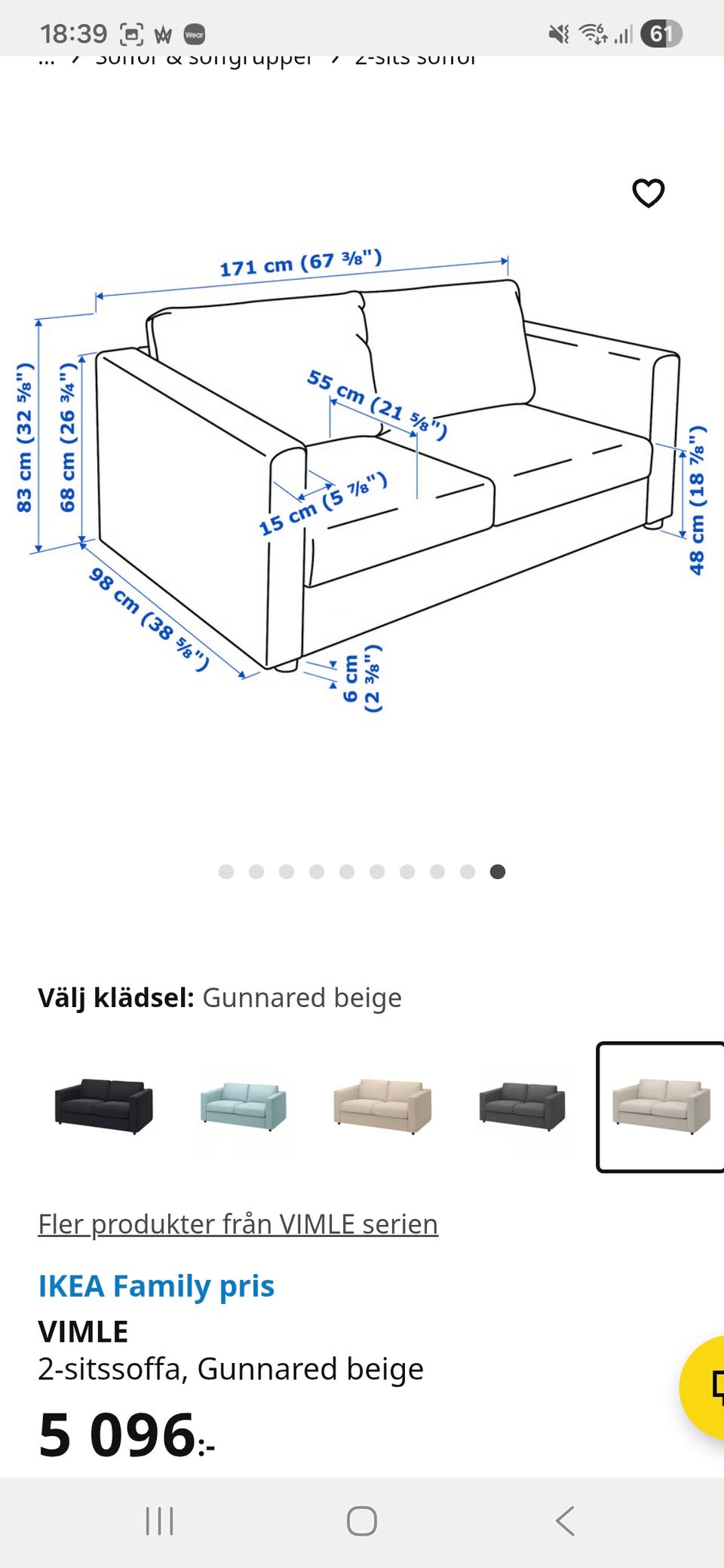Open the yellow chat button
The width and height of the screenshot is (724, 1568).
[706, 1387]
